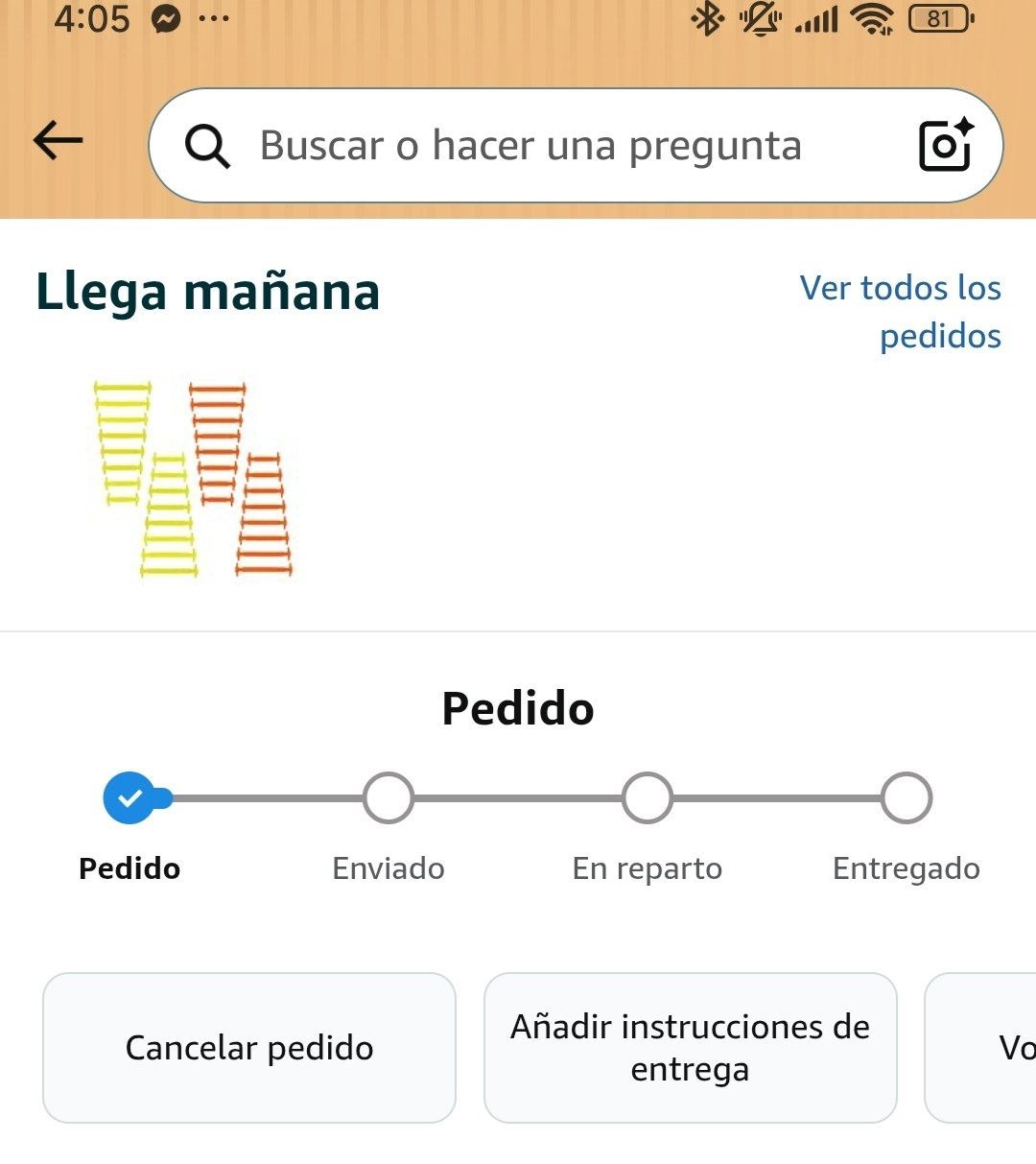This screenshot has height=1164, width=1036.
Task: Open 'Ver todos los pedidos' link
Action: click(x=901, y=312)
